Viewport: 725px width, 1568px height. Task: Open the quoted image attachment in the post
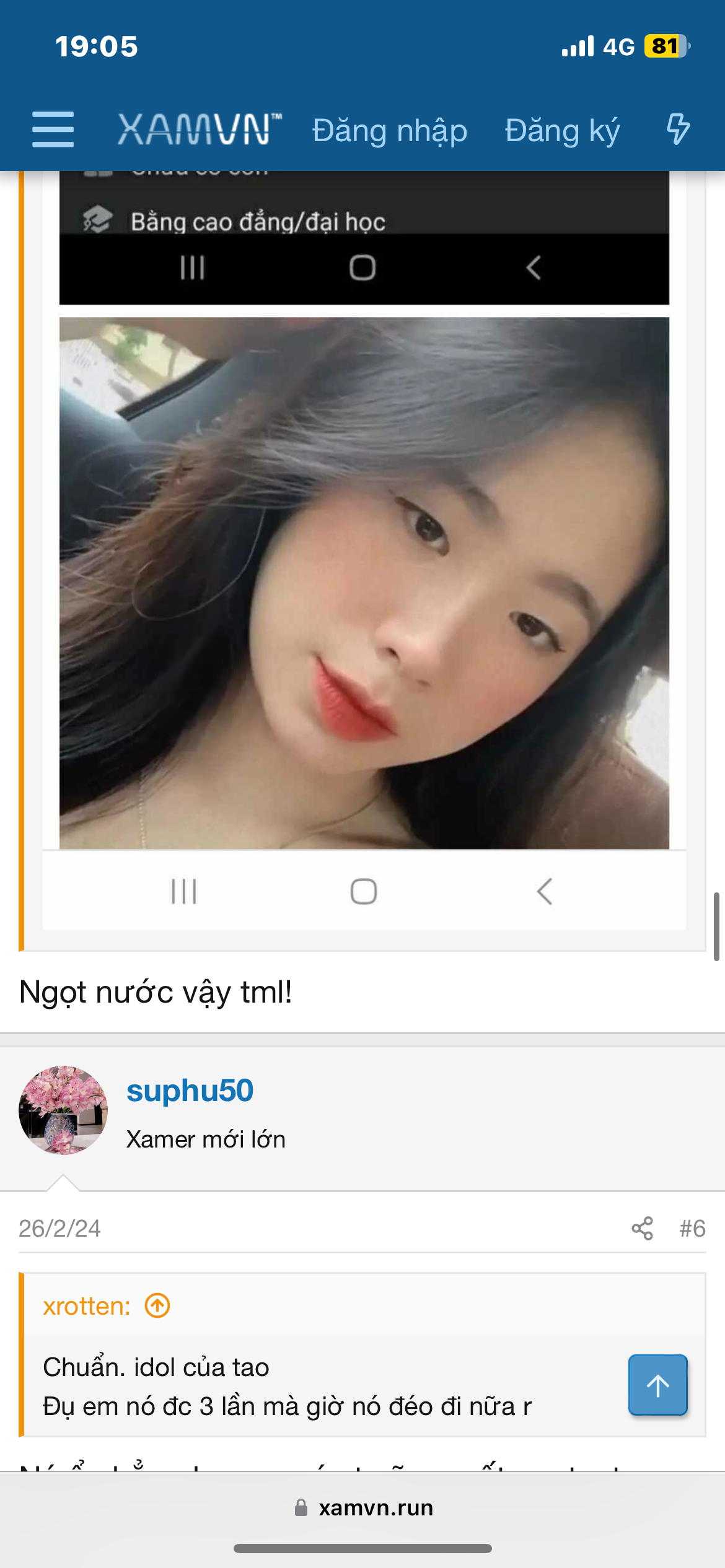364,582
